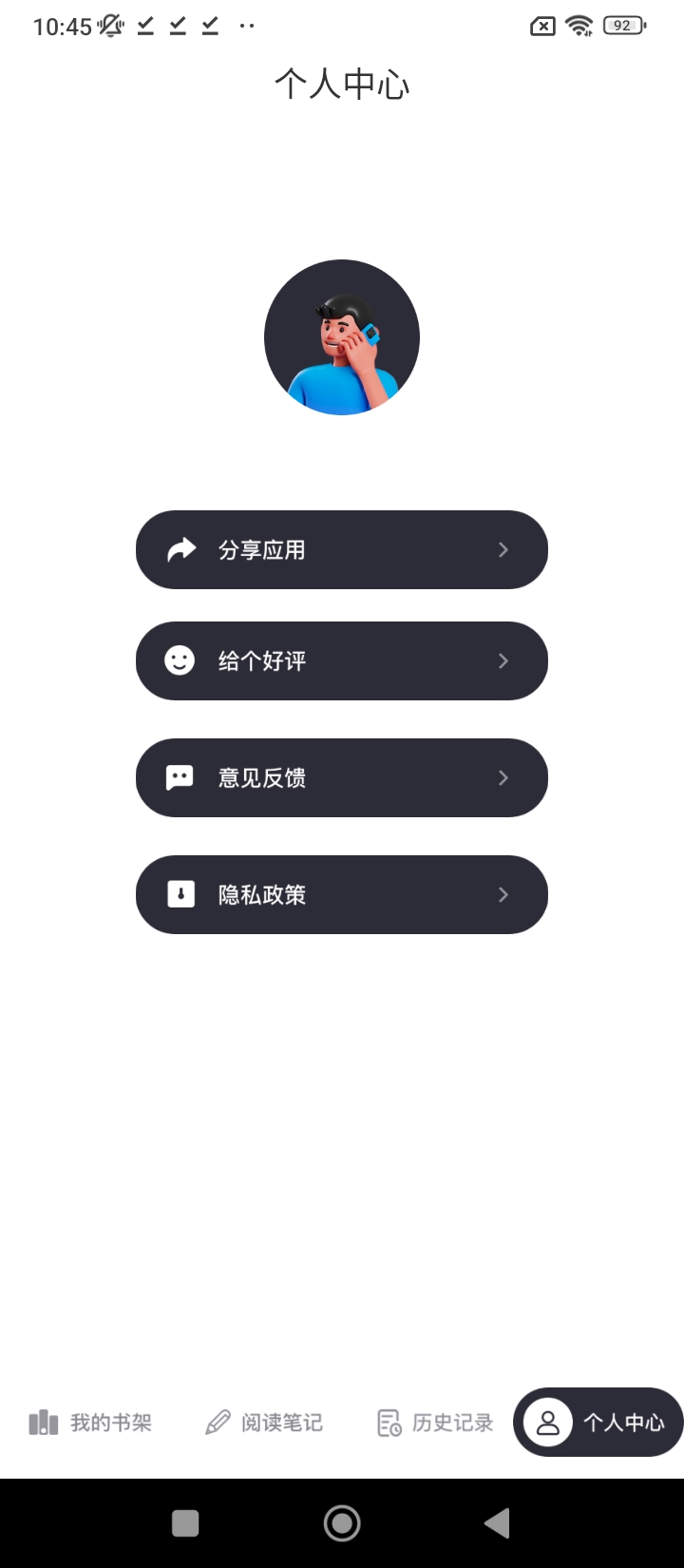View the 隐私政策 privacy policy
The height and width of the screenshot is (1568, 684).
coord(342,894)
